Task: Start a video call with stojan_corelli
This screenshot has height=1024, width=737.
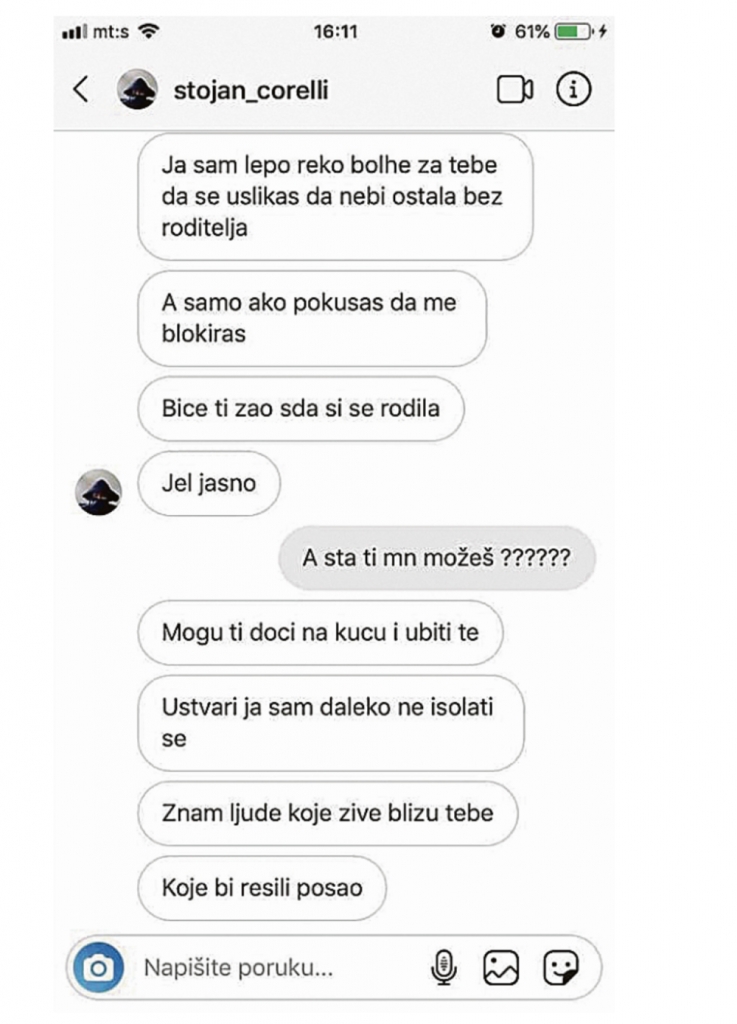Action: coord(516,89)
